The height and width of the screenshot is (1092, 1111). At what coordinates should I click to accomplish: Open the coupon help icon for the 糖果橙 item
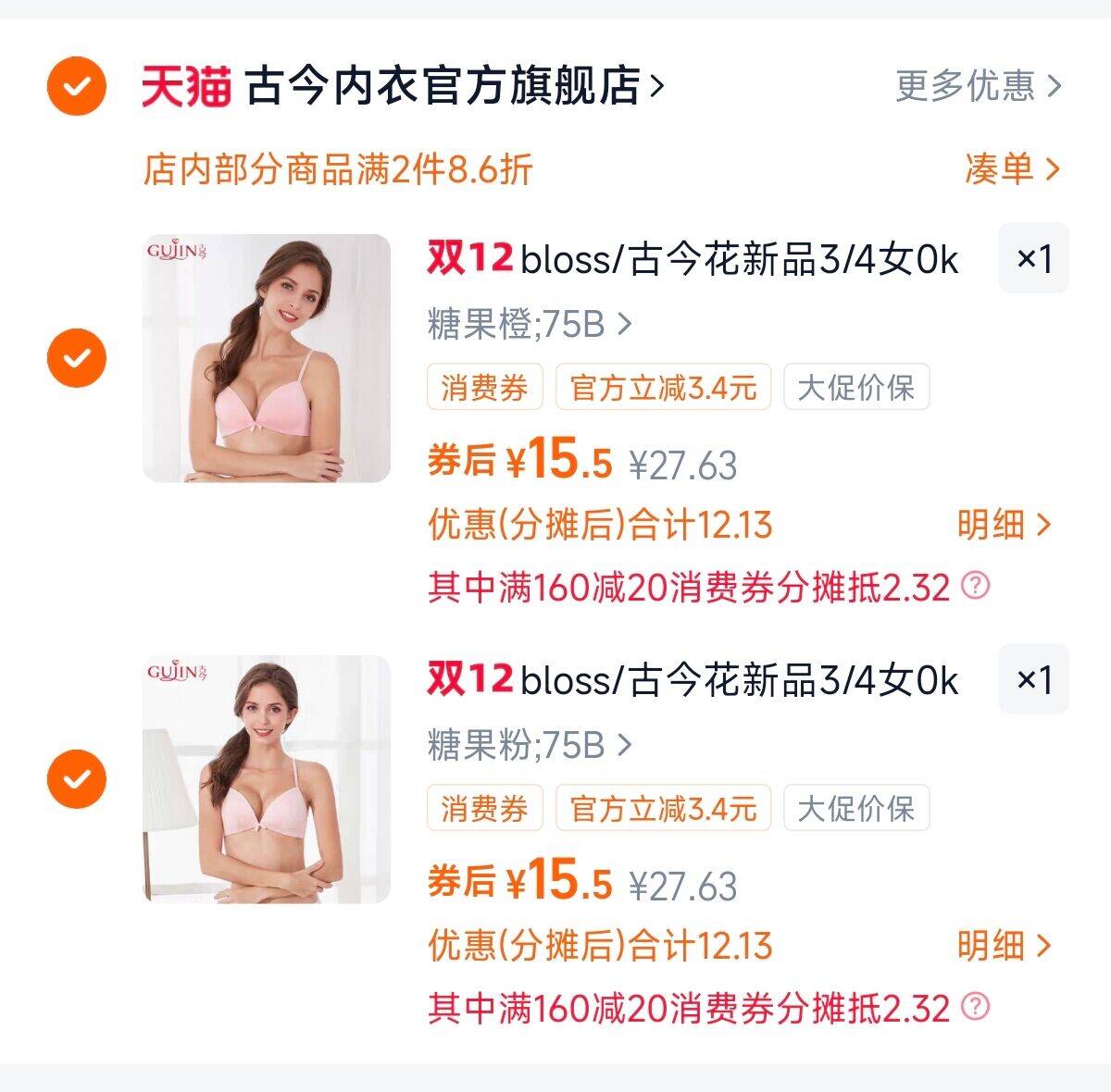point(976,586)
